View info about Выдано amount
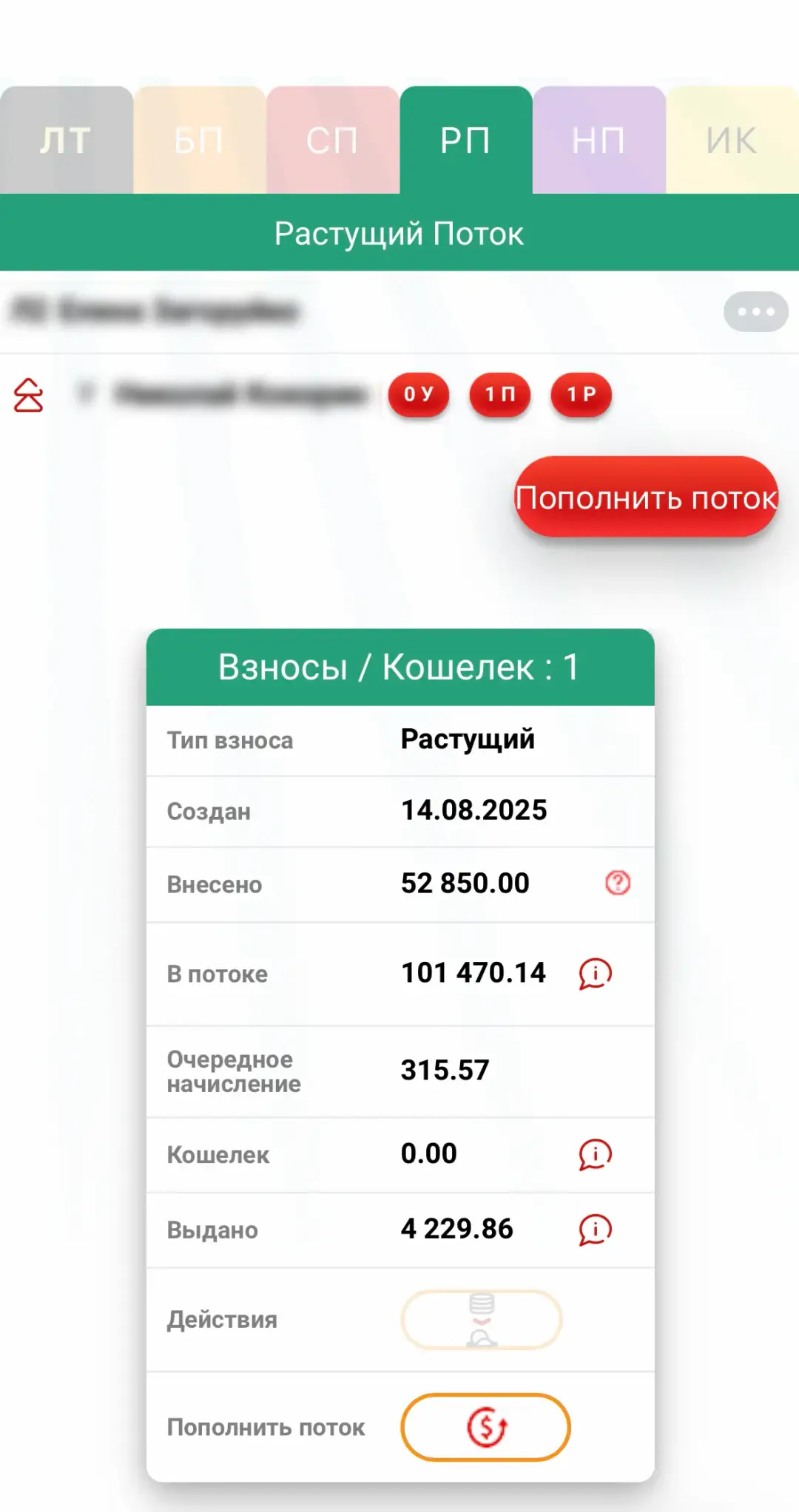The width and height of the screenshot is (799, 1512). [596, 1230]
